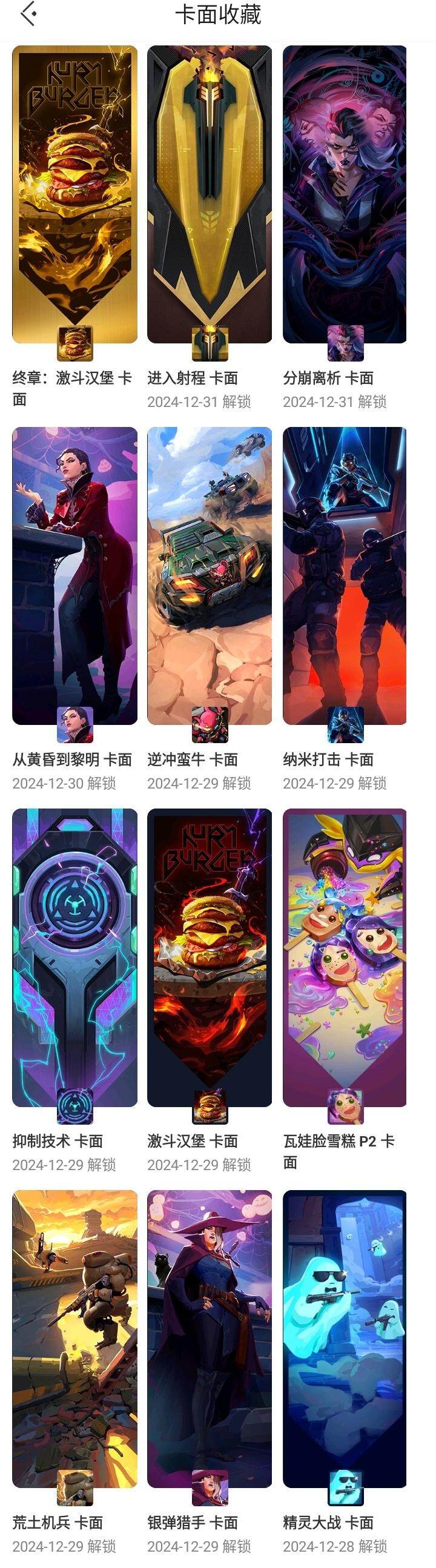Select the 分崩离析 卡面 card
This screenshot has width=436, height=1568.
(345, 195)
